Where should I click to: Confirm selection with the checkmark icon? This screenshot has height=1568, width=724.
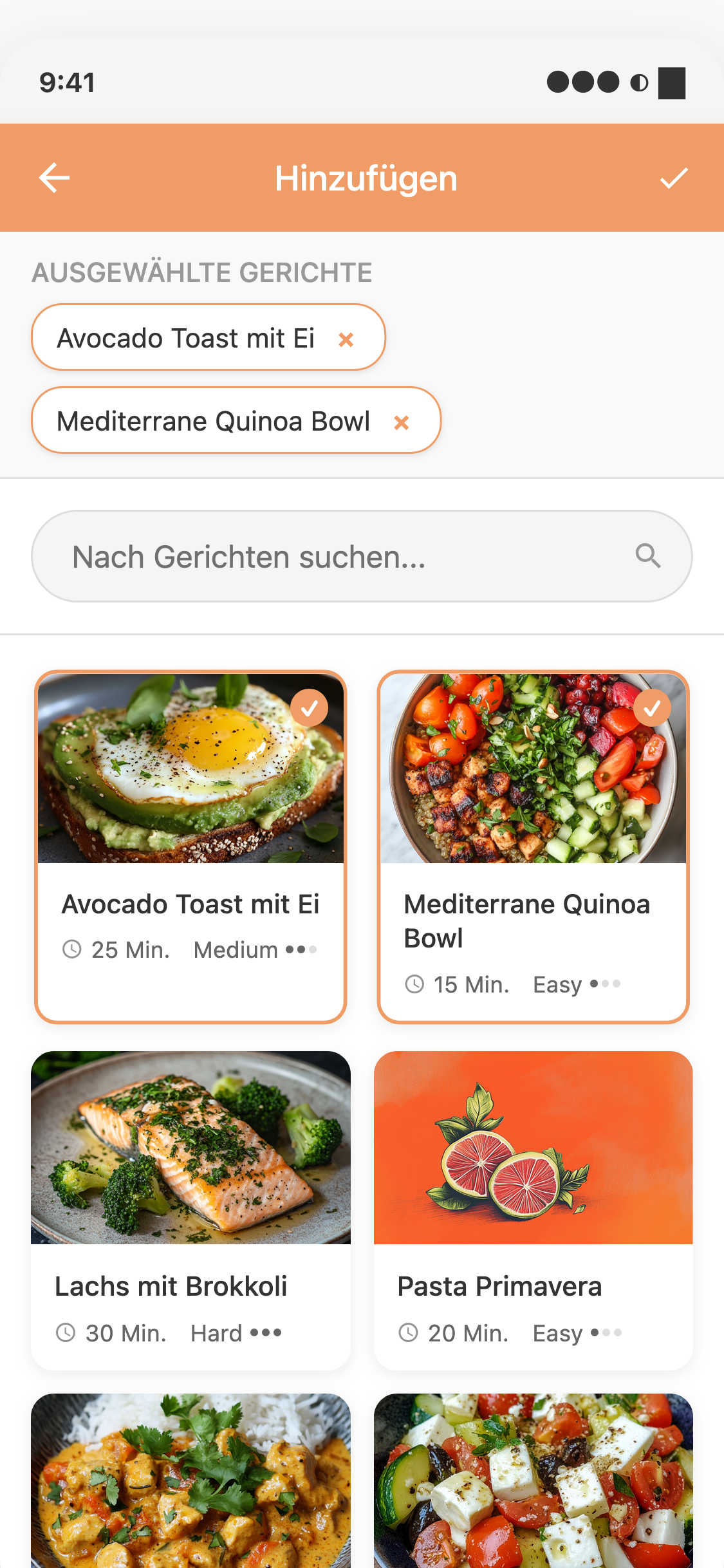pyautogui.click(x=674, y=178)
